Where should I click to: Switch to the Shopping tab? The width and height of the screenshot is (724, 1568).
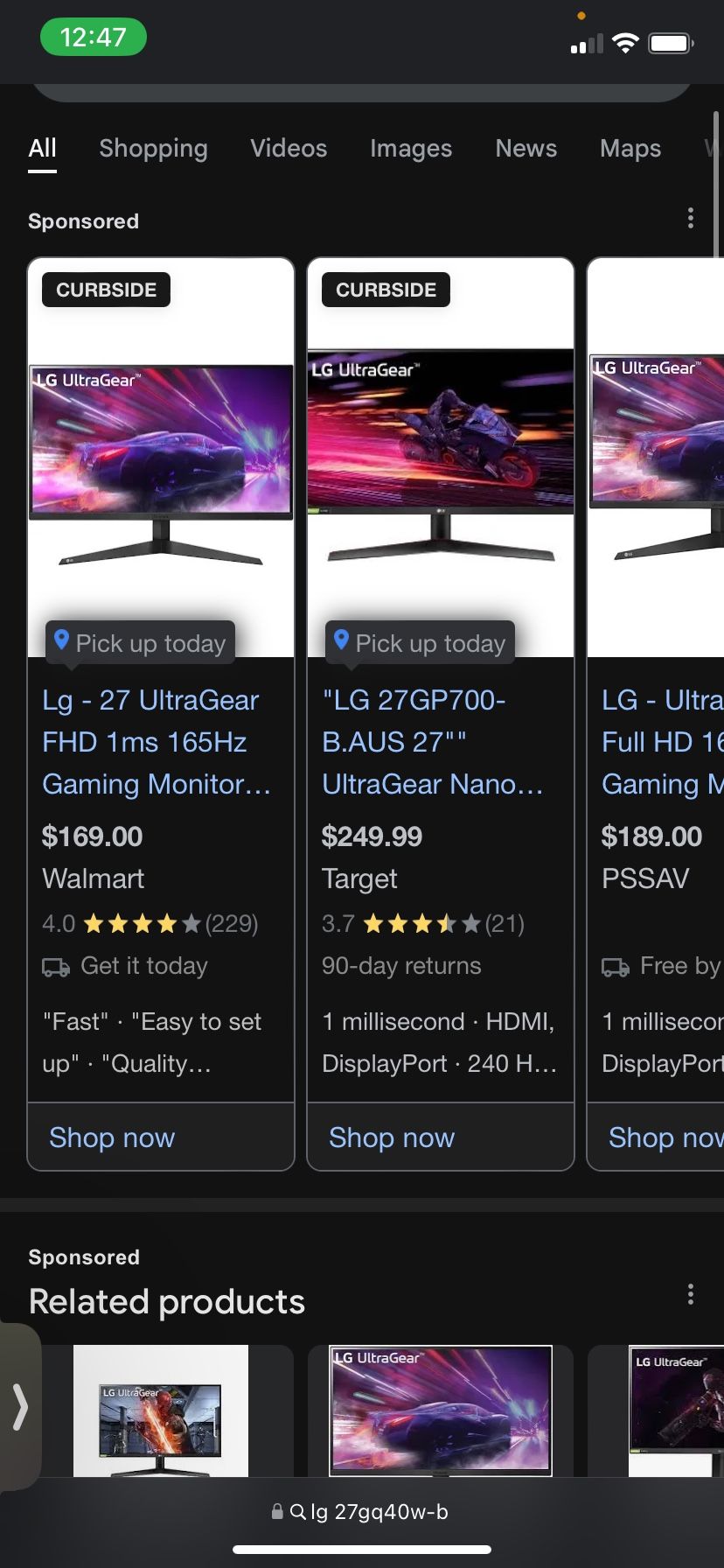pyautogui.click(x=152, y=149)
